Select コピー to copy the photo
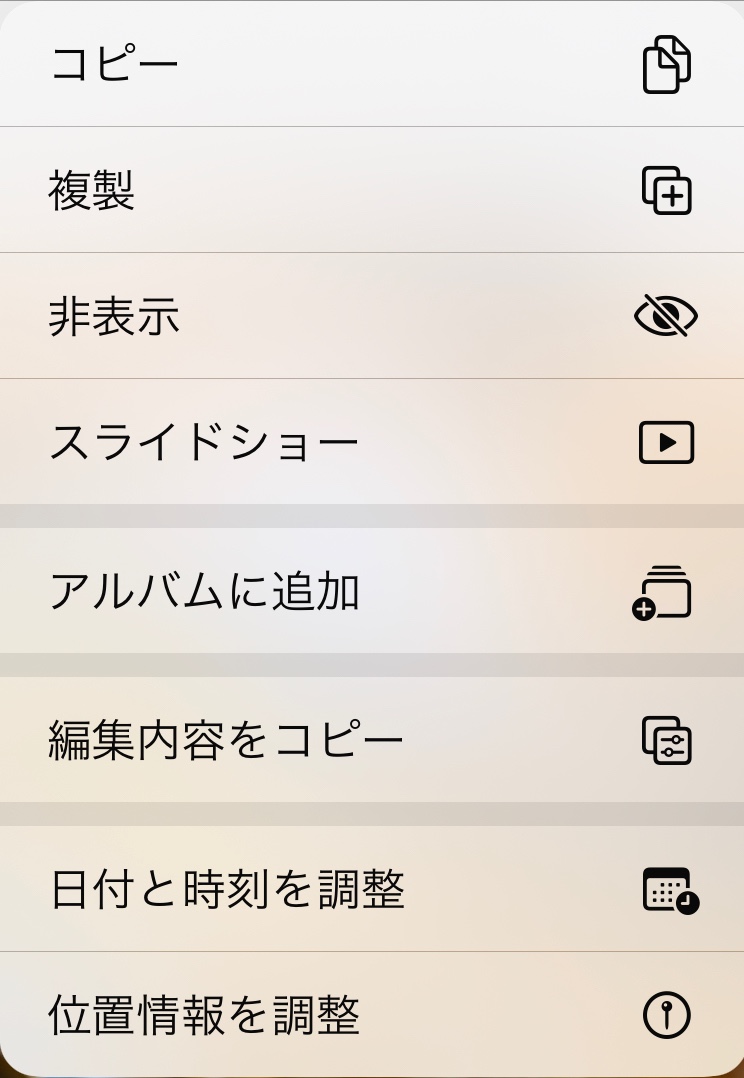This screenshot has width=744, height=1078. (372, 64)
